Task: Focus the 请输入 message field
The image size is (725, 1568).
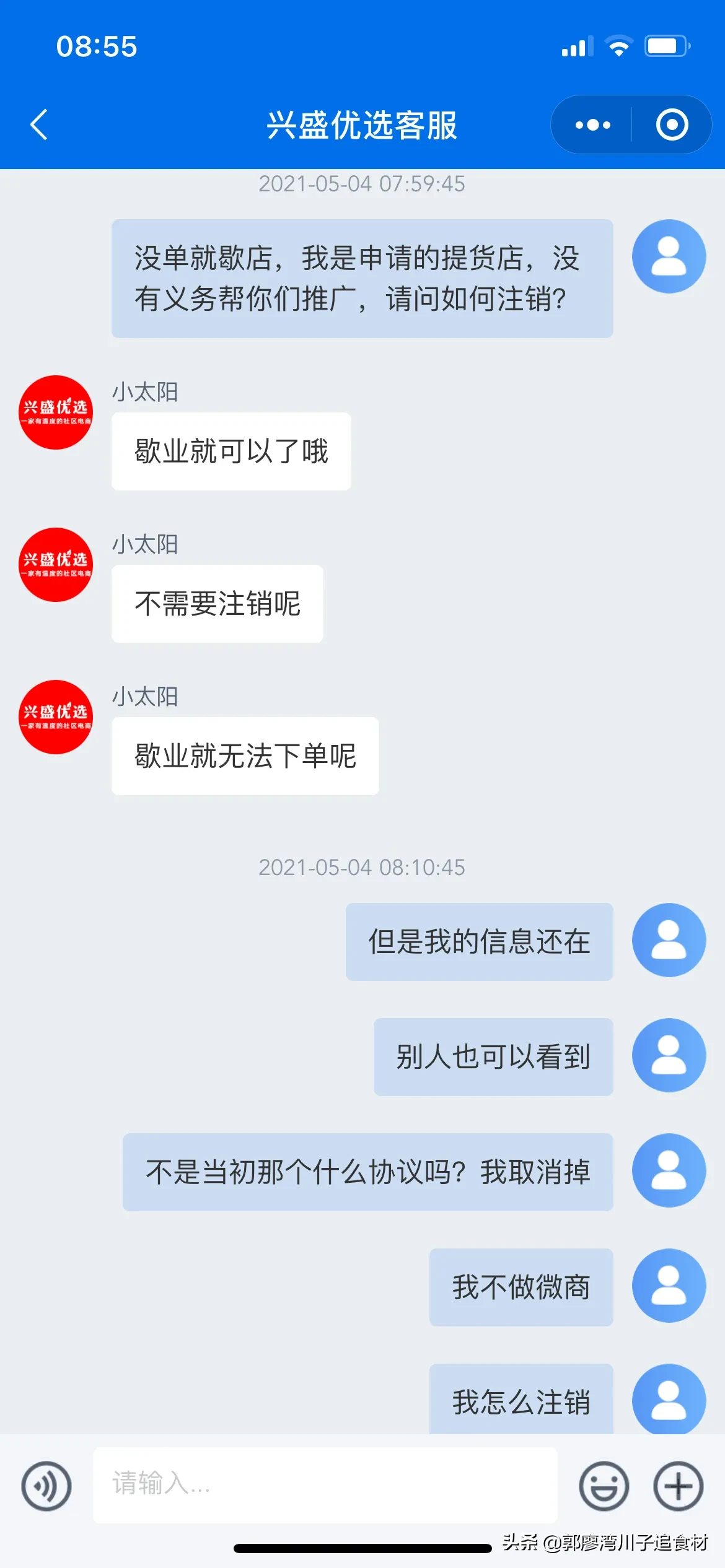Action: click(325, 1484)
